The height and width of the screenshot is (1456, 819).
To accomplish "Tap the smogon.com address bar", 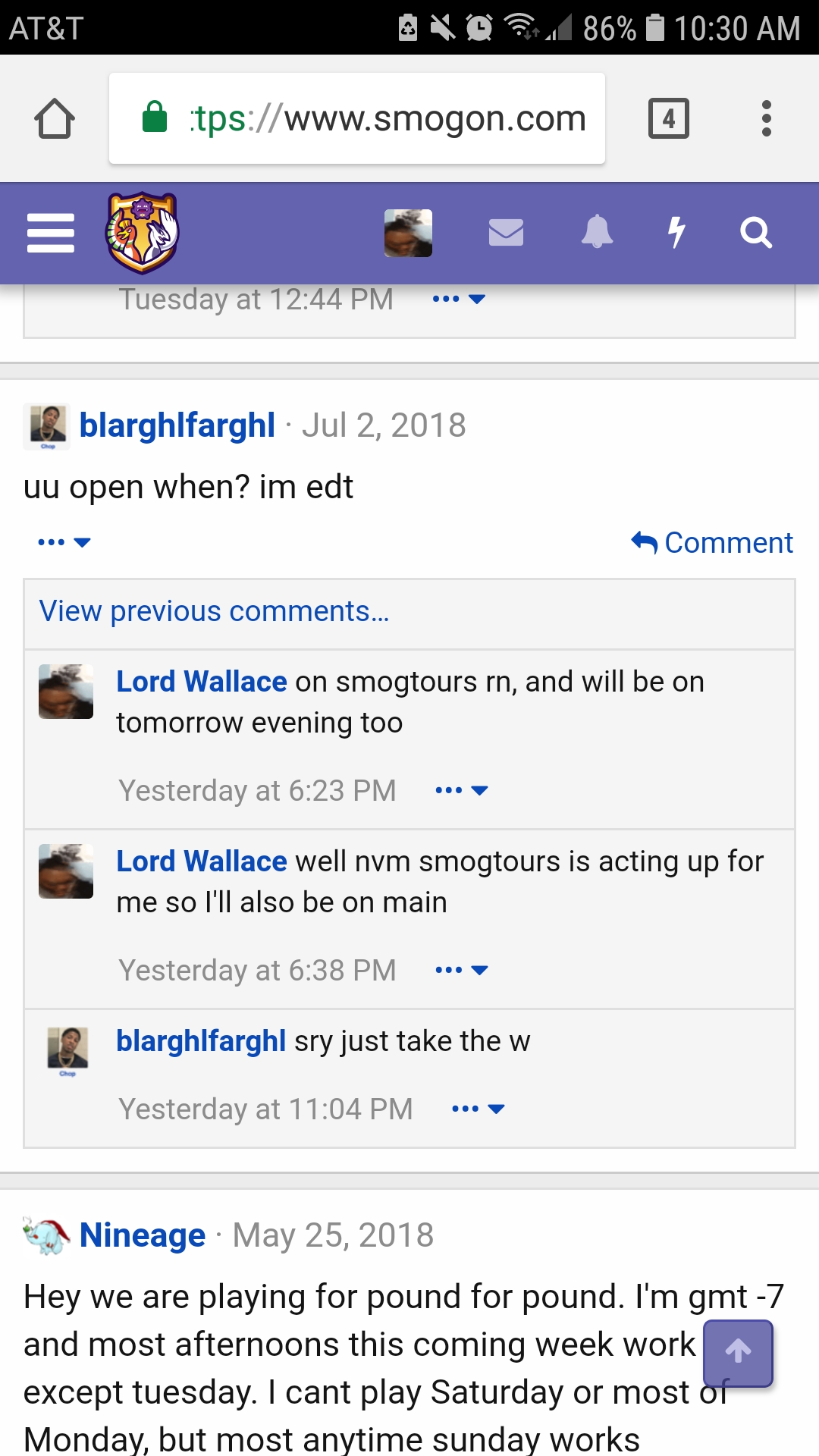I will (x=357, y=119).
